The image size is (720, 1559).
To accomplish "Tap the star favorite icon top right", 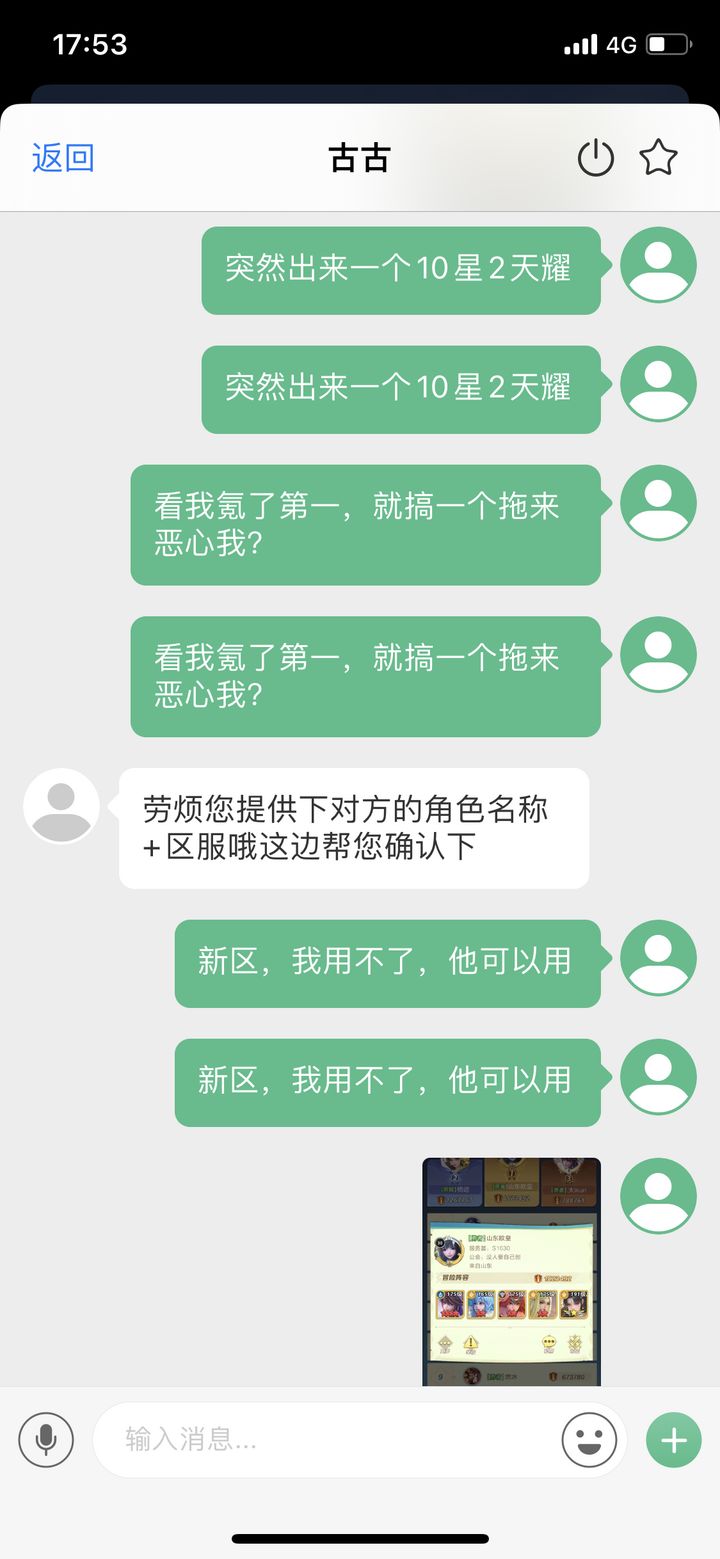I will point(658,158).
